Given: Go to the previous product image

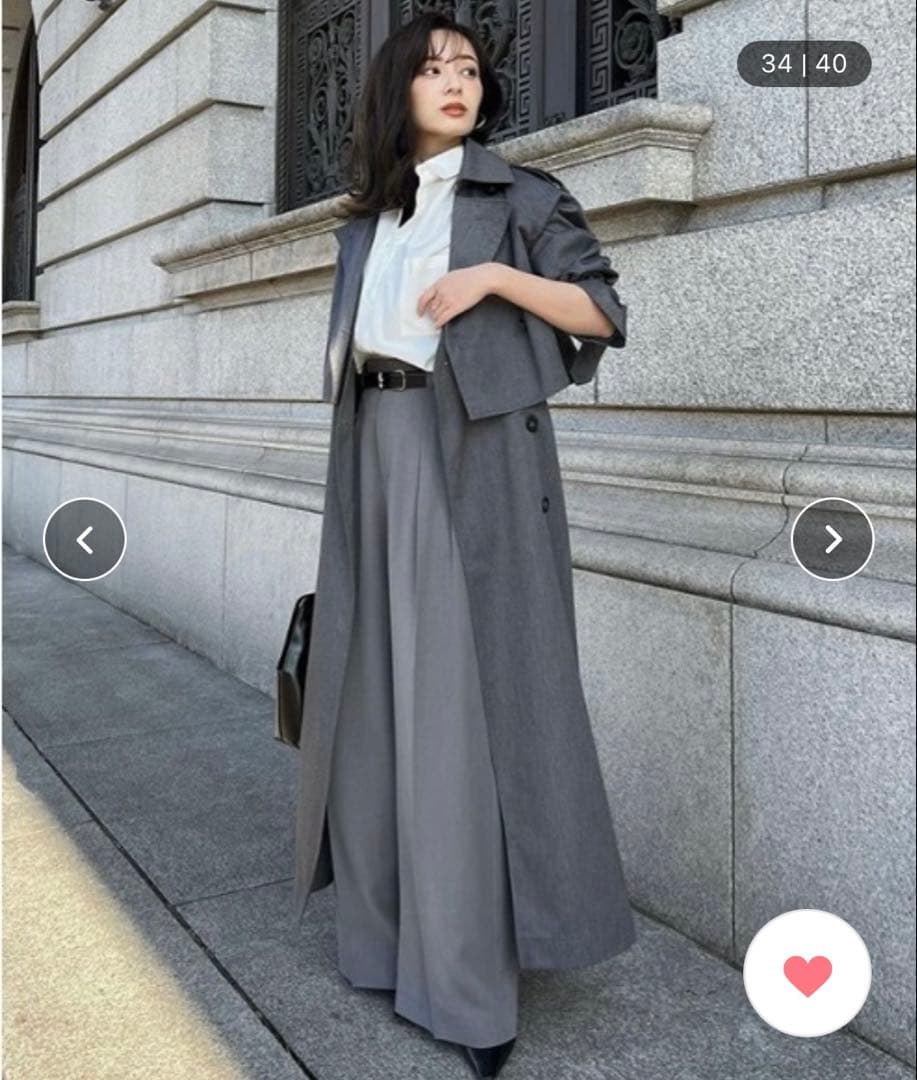Looking at the screenshot, I should [x=85, y=539].
